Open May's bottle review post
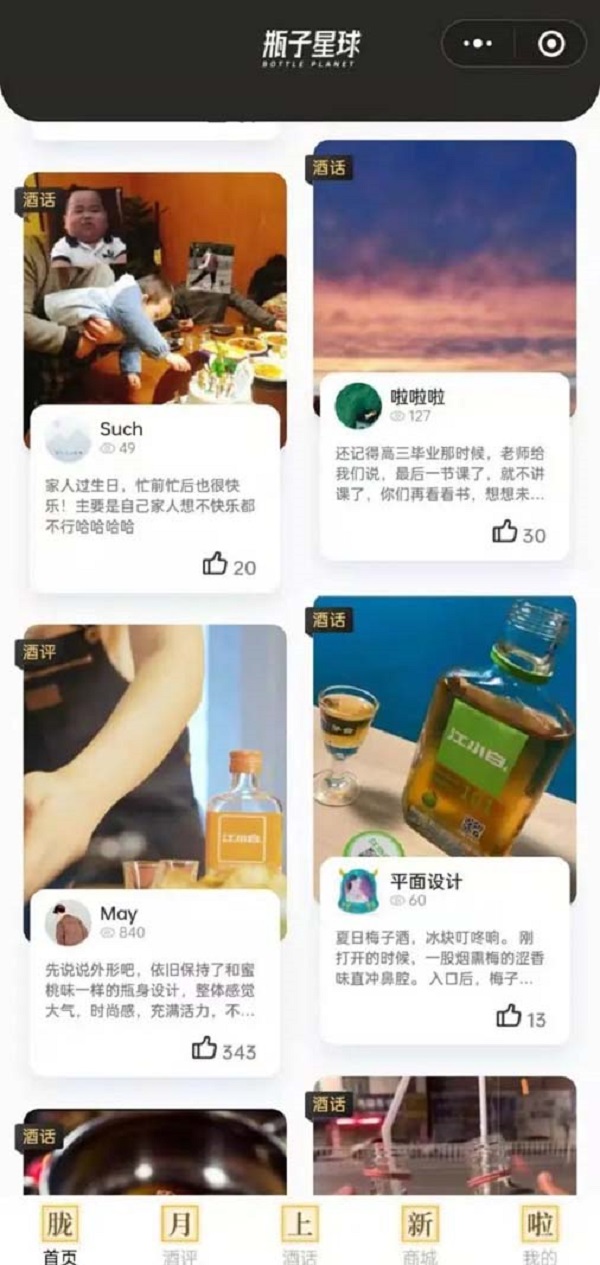This screenshot has height=1265, width=600. coord(155,760)
